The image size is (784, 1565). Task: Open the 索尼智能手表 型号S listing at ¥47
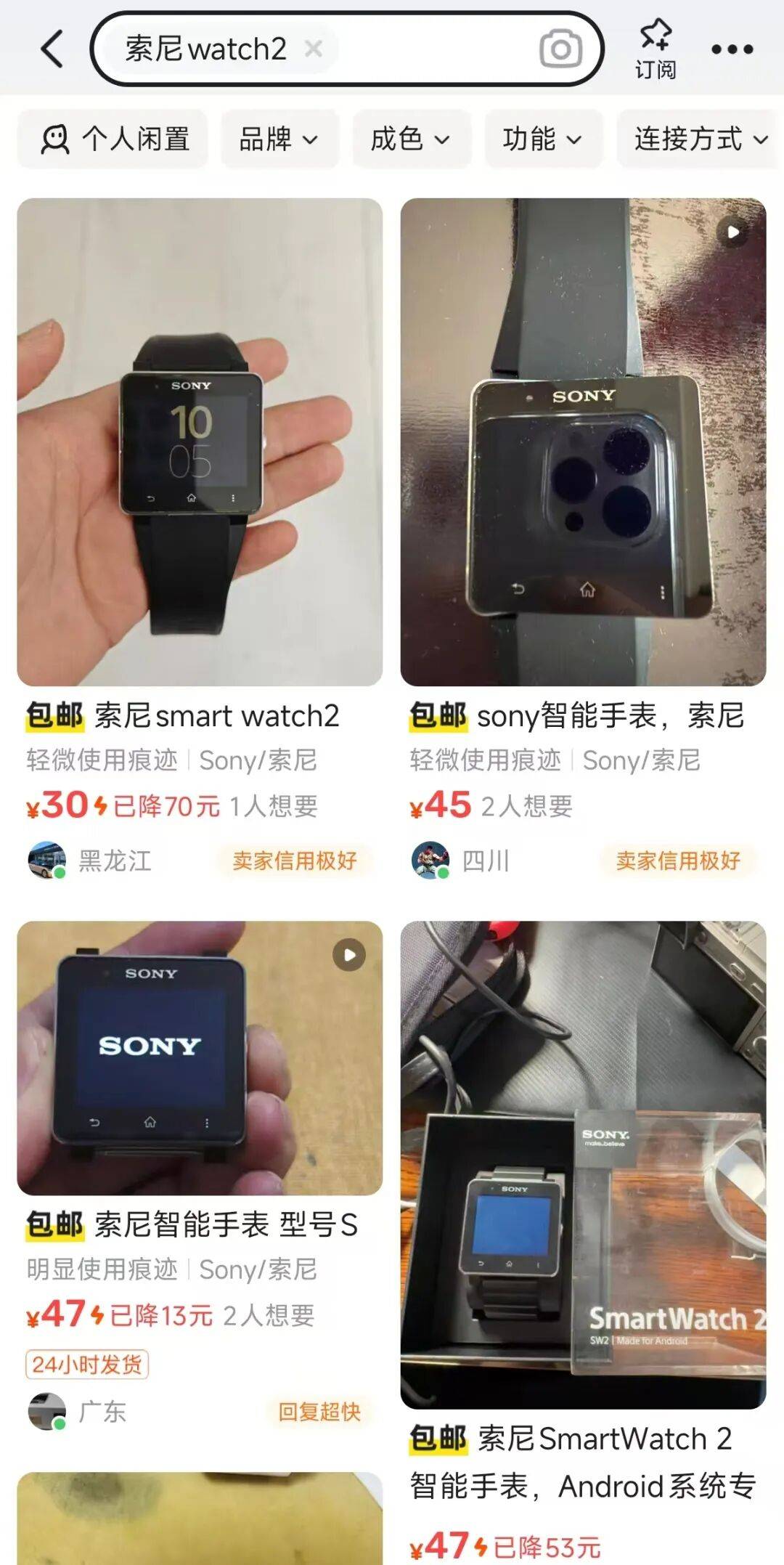pos(200,1060)
